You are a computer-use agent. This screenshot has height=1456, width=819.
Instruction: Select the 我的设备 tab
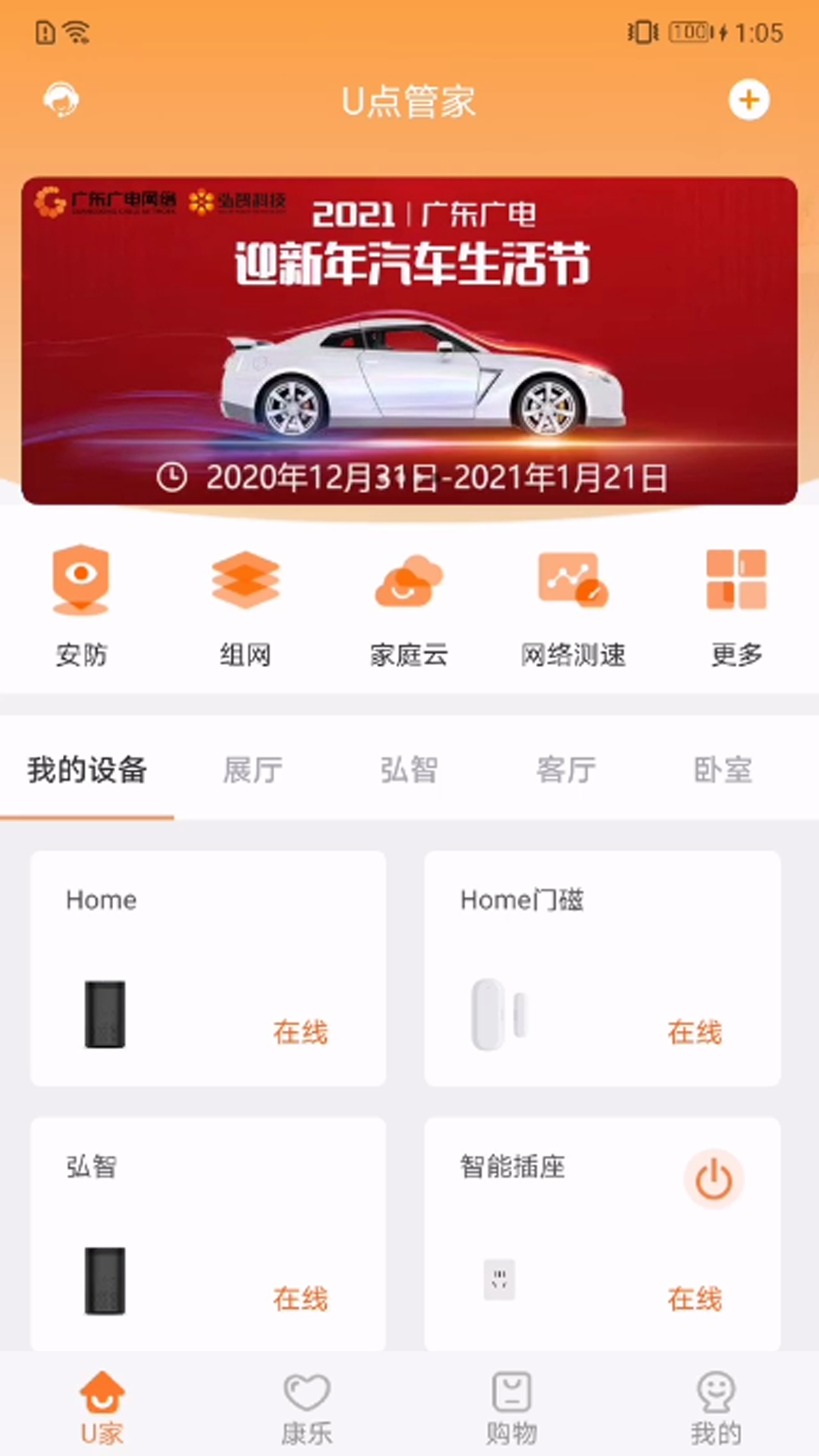[x=87, y=770]
